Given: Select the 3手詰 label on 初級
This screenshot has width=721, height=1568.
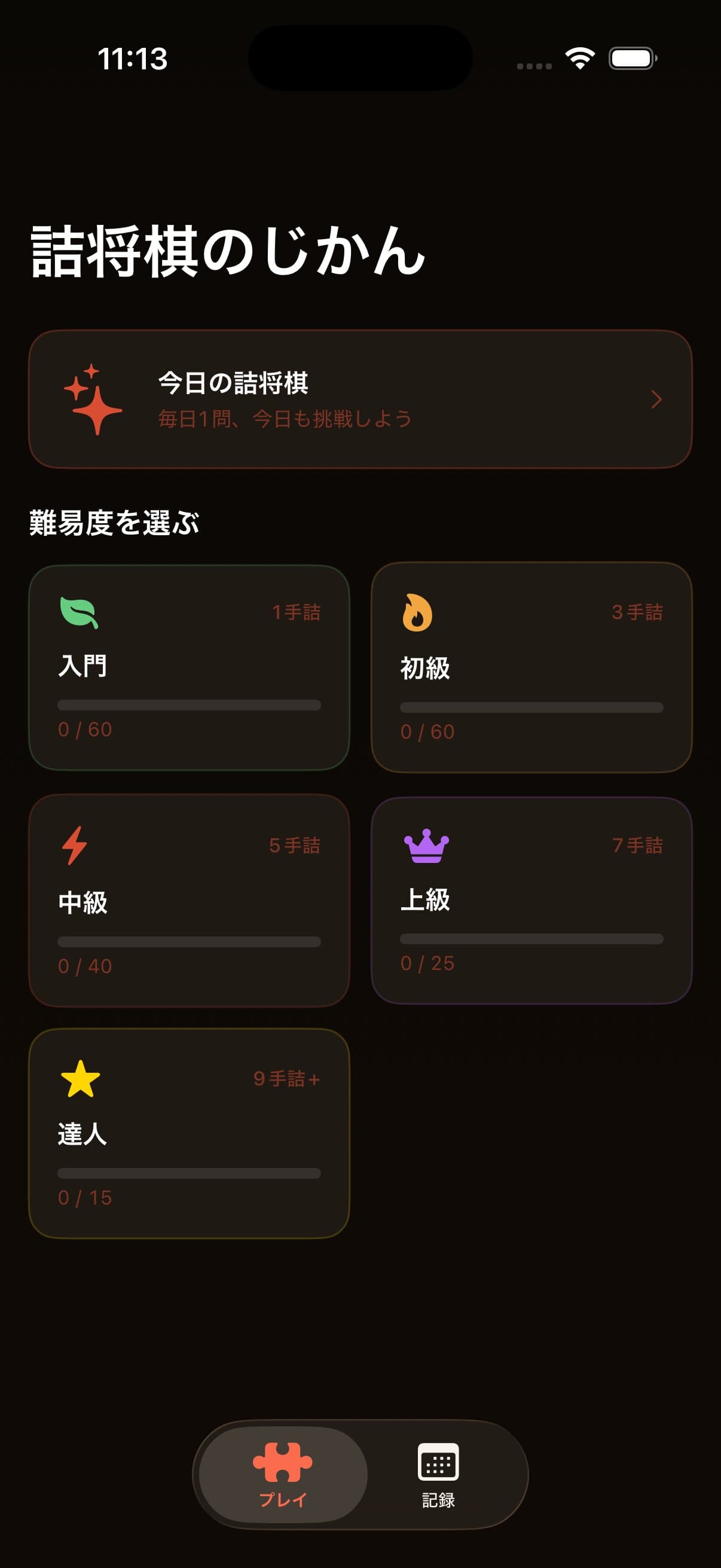Looking at the screenshot, I should (640, 614).
